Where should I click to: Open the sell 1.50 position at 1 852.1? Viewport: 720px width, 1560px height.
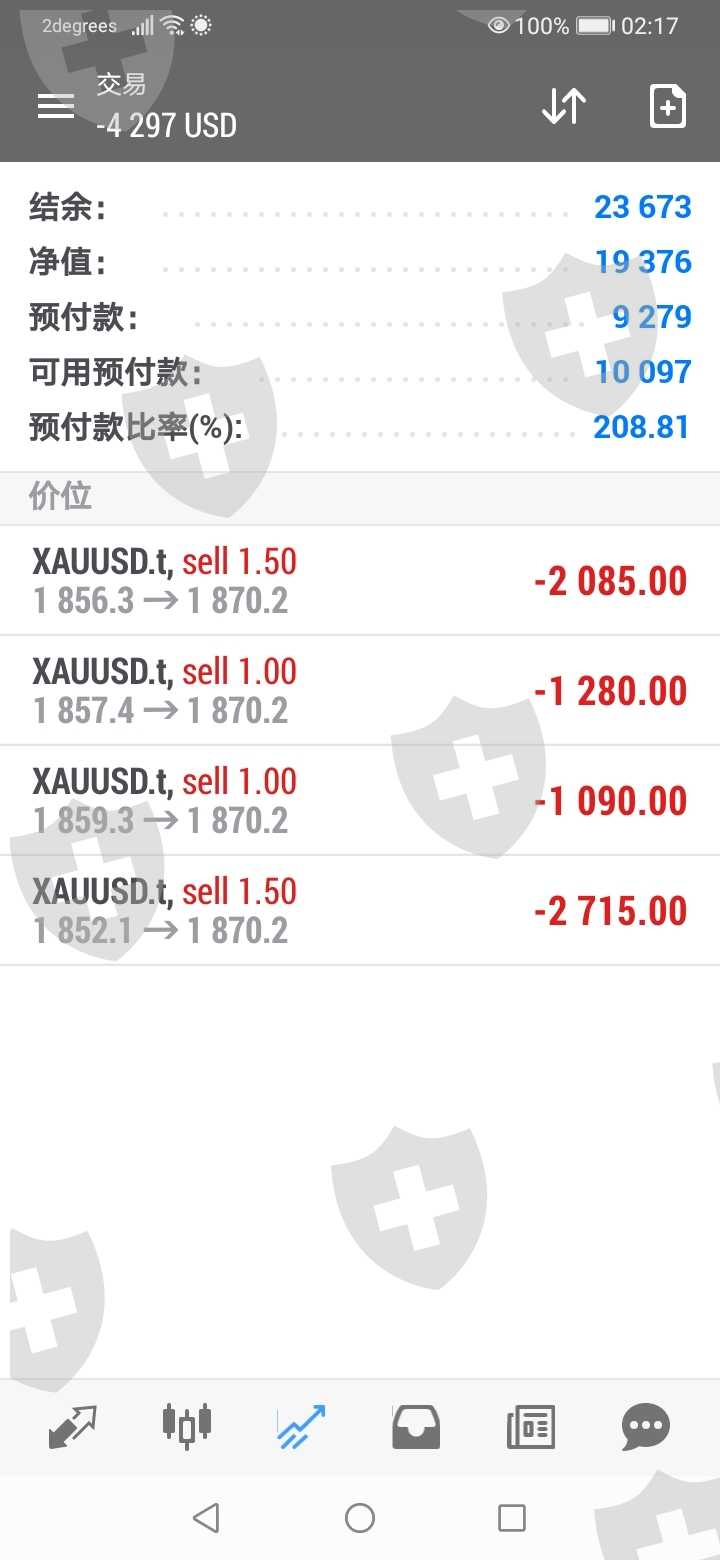pyautogui.click(x=360, y=910)
